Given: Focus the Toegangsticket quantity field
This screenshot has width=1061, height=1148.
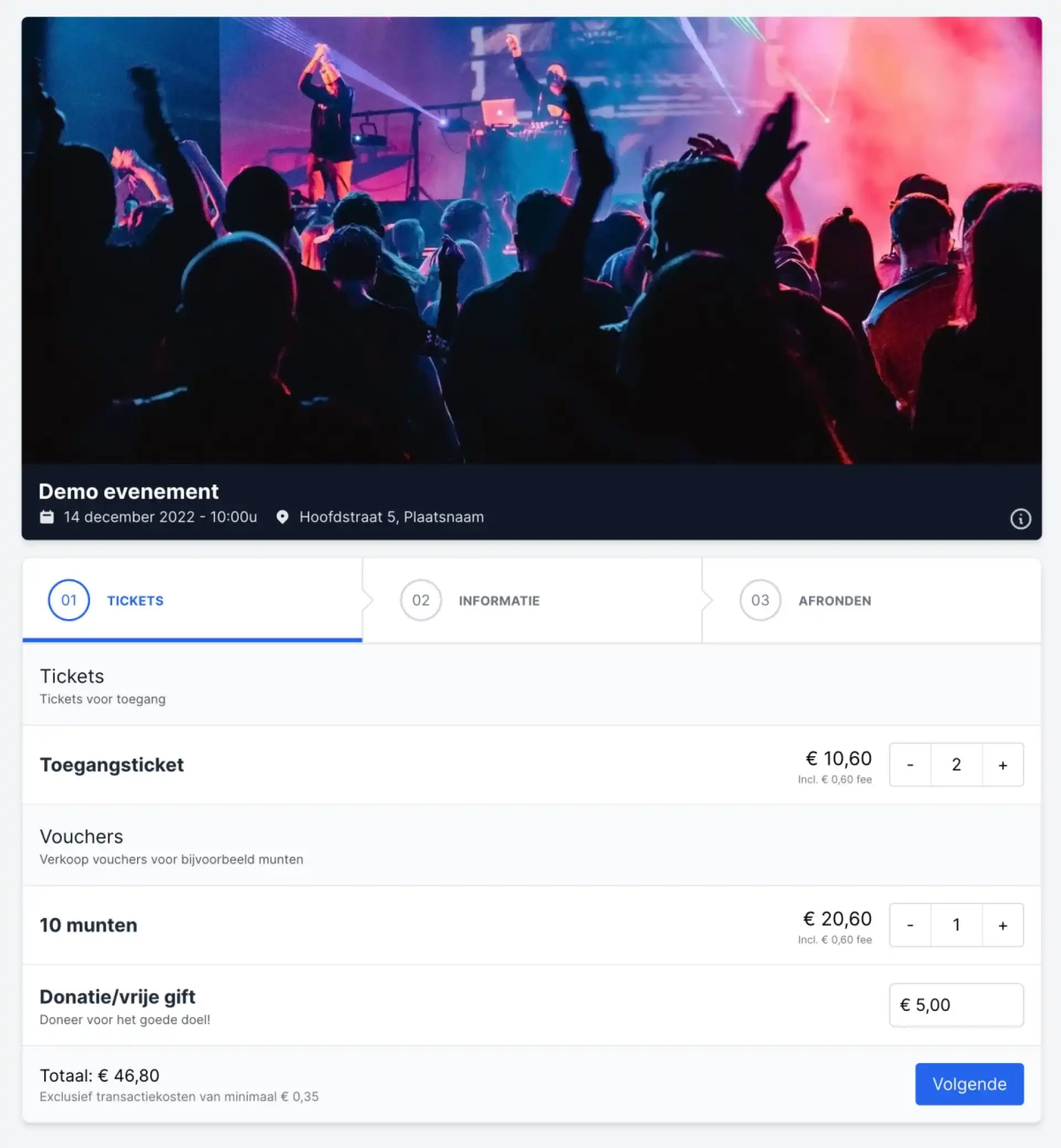Looking at the screenshot, I should 956,764.
